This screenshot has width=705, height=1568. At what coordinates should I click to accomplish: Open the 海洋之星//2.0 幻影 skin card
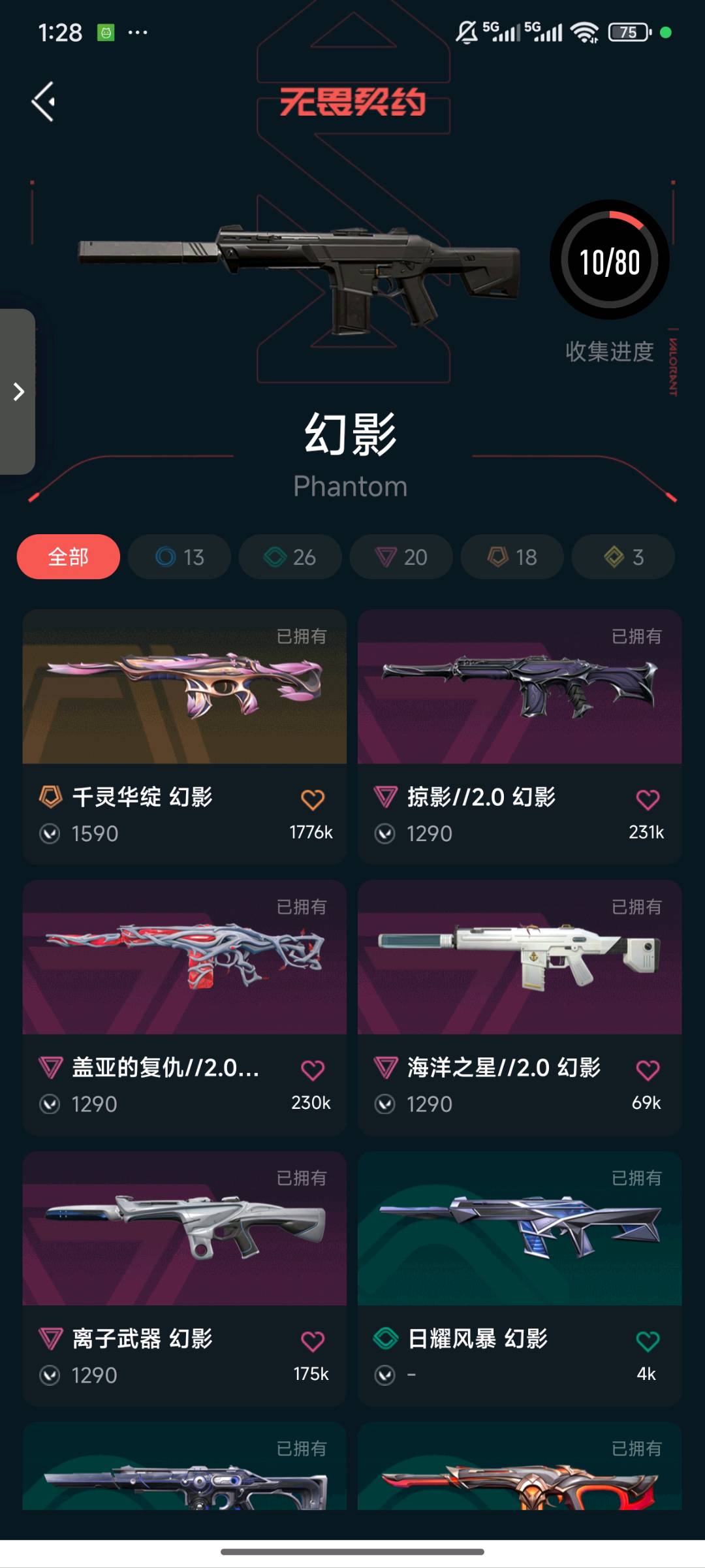[520, 1008]
